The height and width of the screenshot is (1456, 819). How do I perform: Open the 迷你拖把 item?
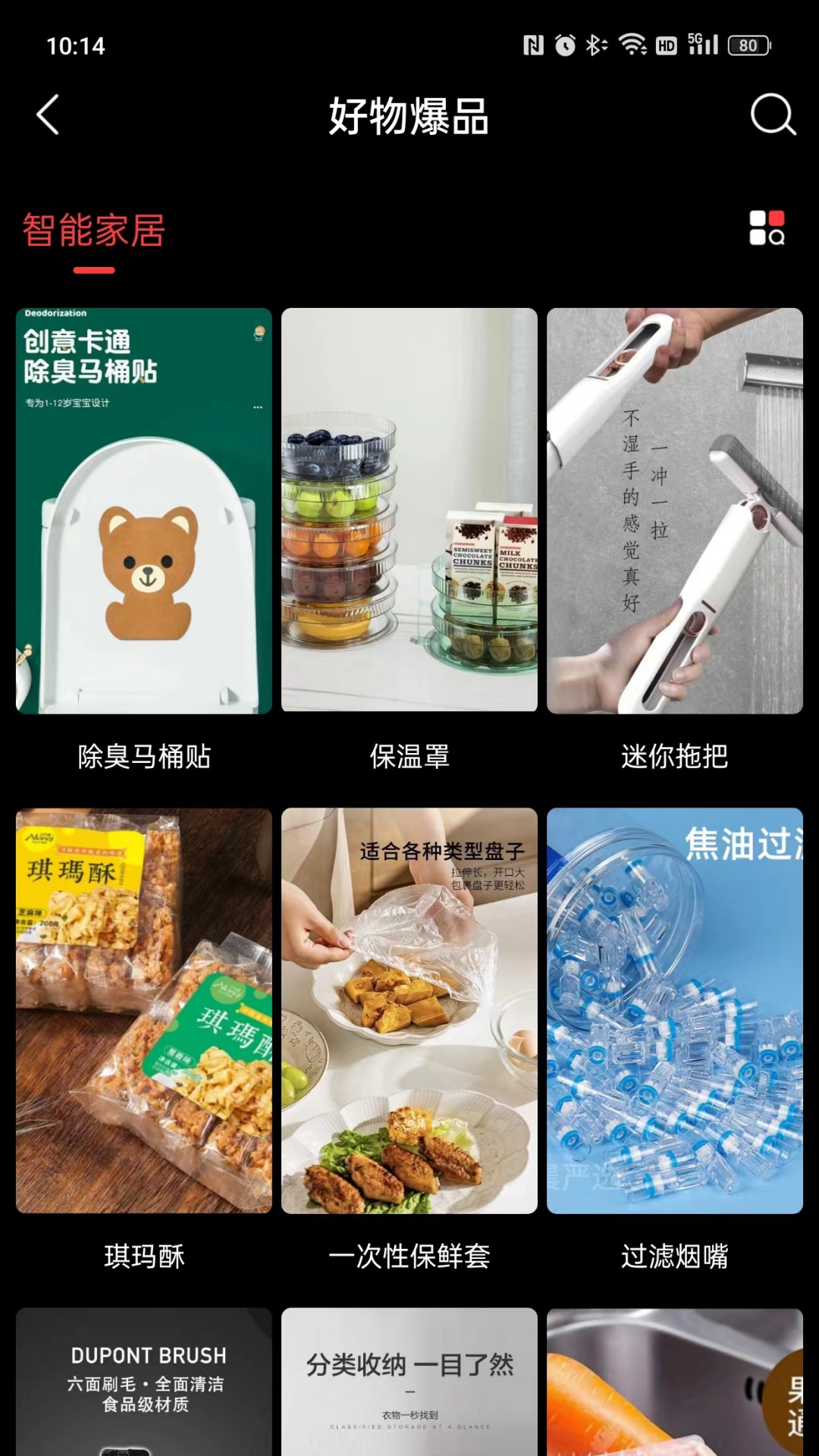[x=675, y=510]
